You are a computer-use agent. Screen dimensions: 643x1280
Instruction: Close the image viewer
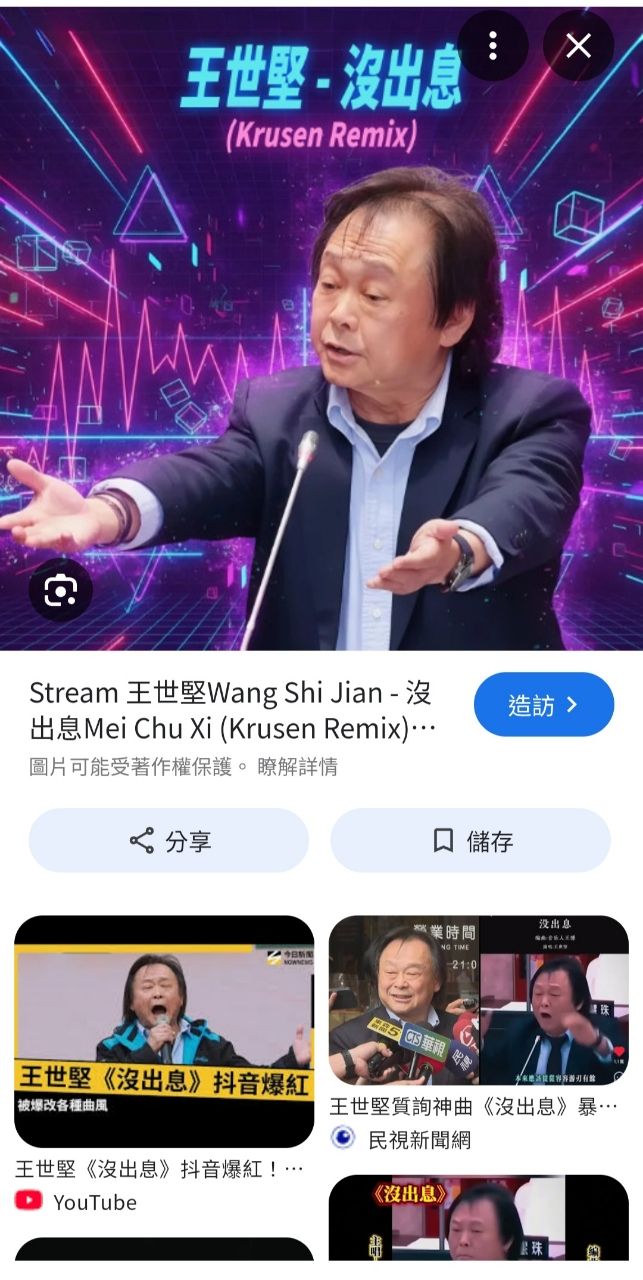pyautogui.click(x=578, y=45)
